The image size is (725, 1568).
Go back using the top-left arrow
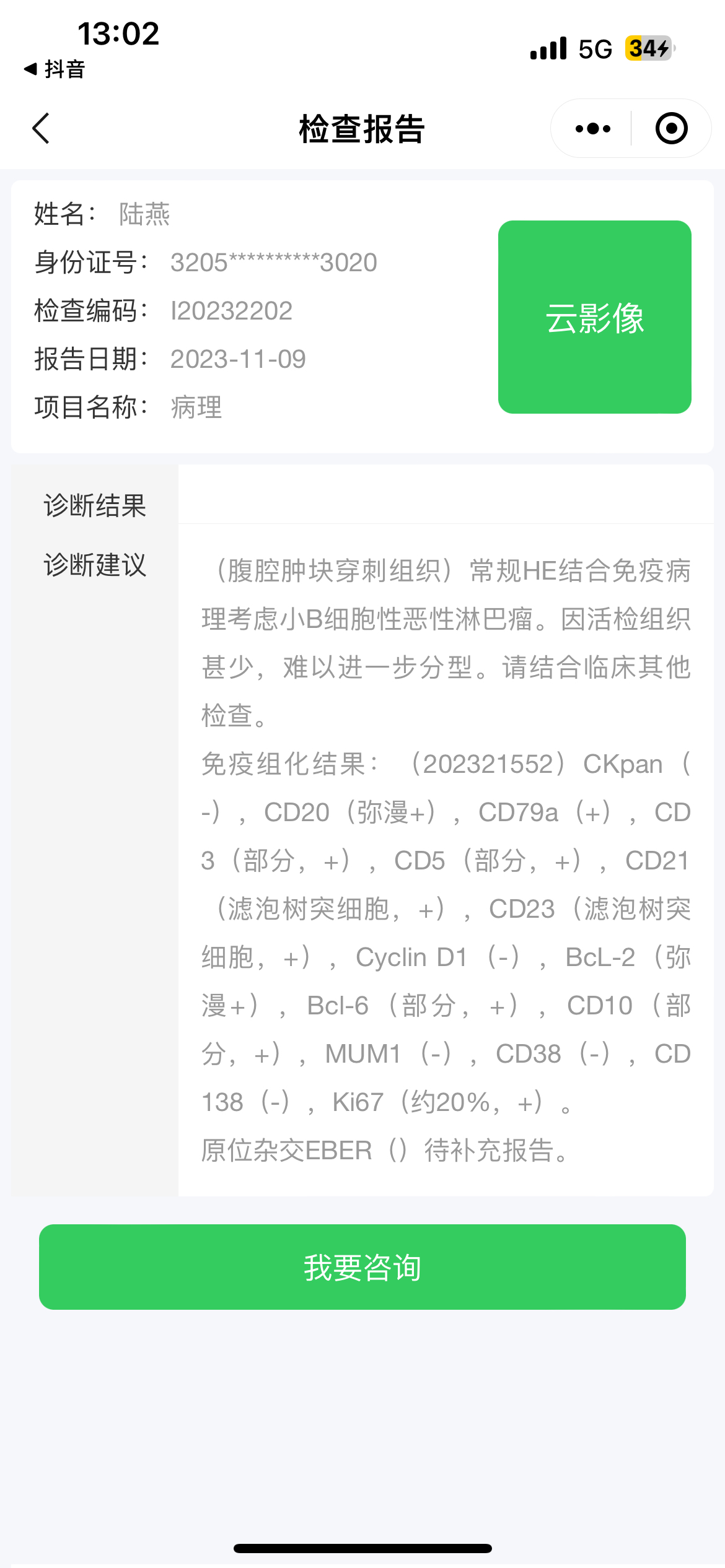[41, 128]
